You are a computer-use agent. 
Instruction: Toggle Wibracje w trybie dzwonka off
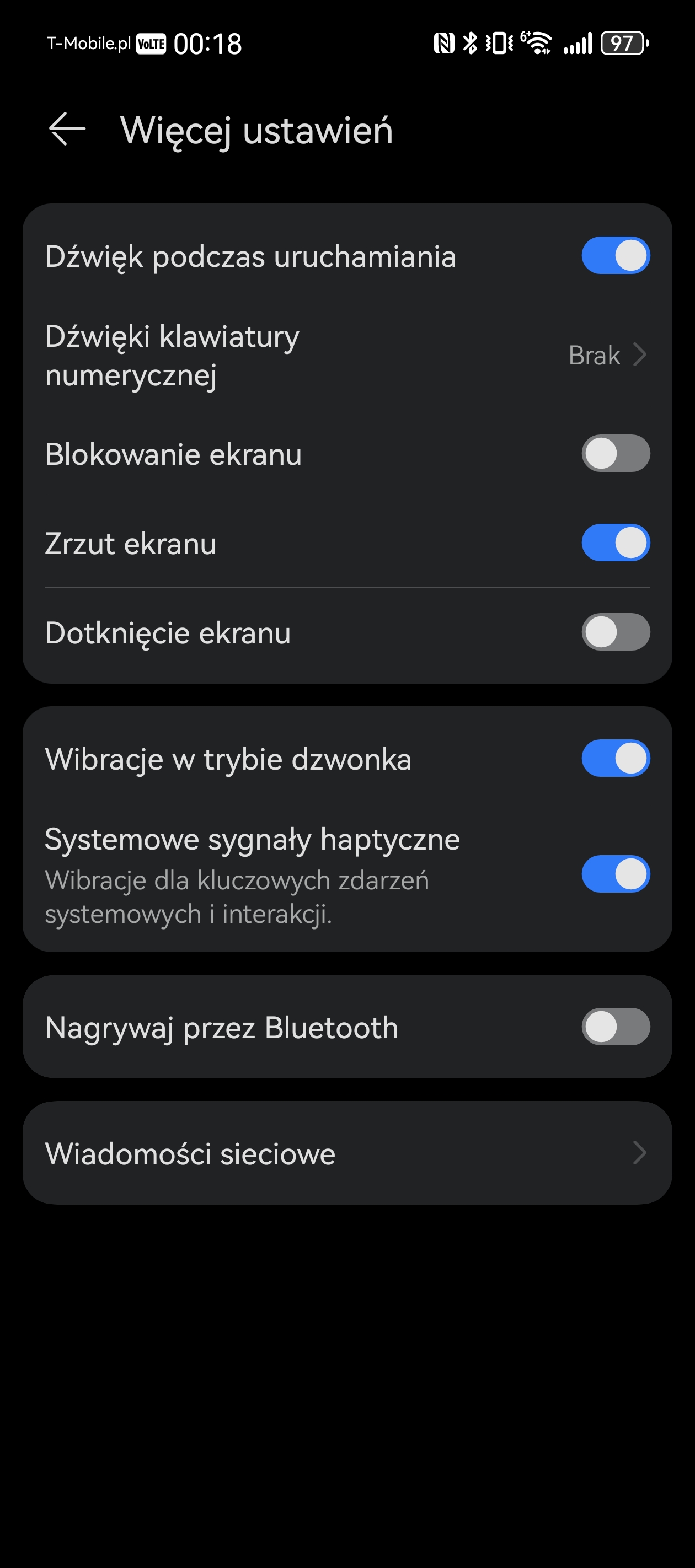(615, 759)
